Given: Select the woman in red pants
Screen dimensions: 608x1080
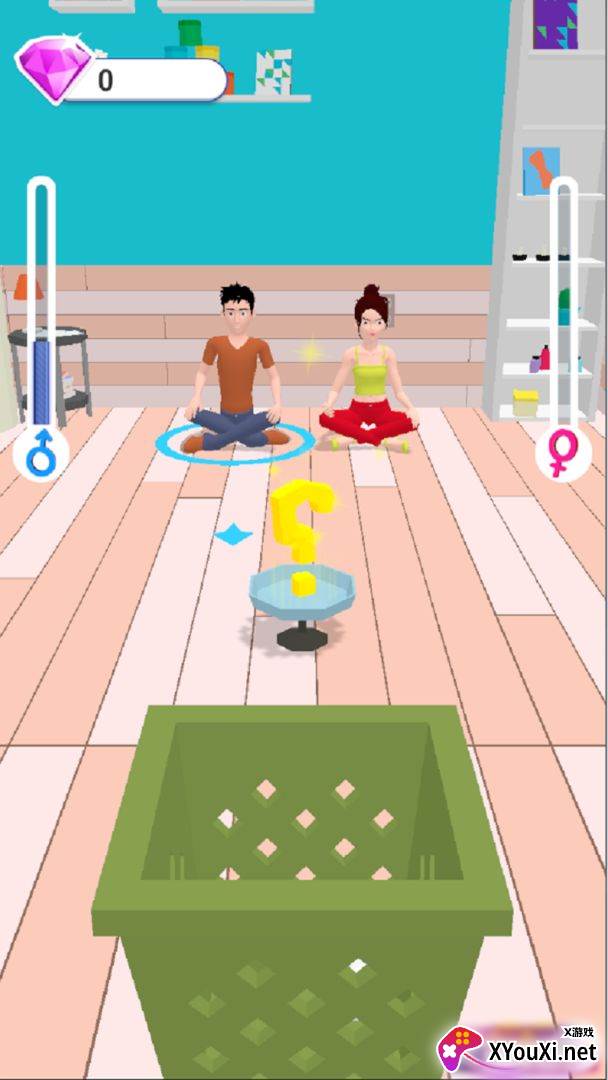Looking at the screenshot, I should [x=370, y=368].
